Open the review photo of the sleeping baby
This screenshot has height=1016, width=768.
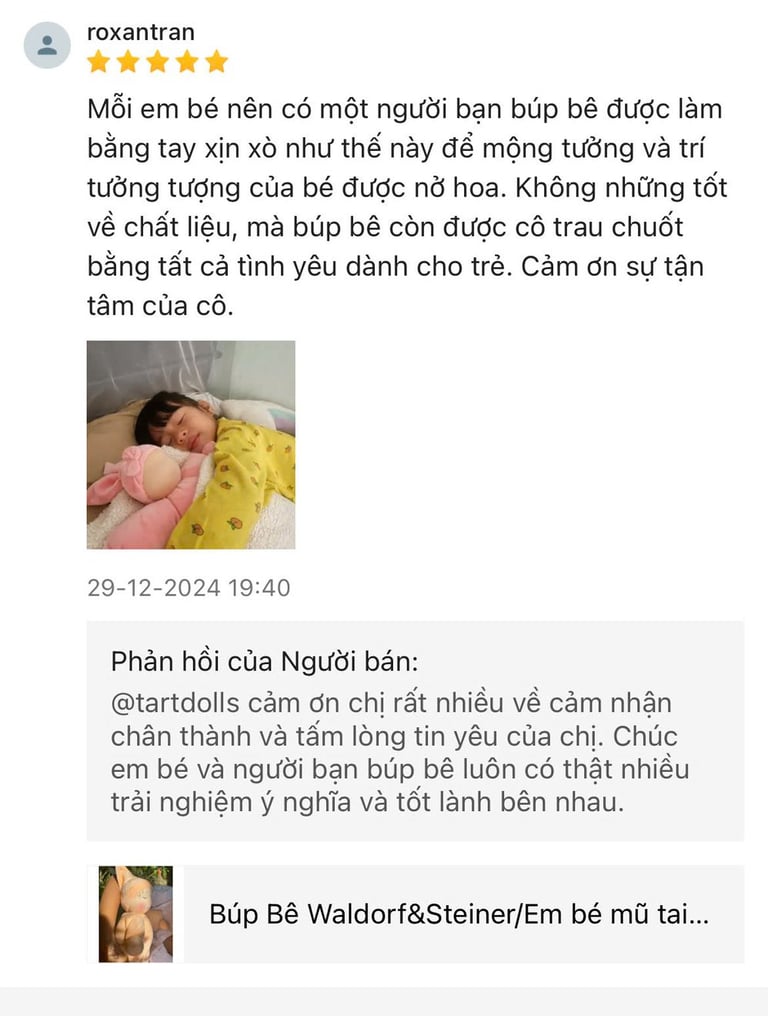point(190,444)
